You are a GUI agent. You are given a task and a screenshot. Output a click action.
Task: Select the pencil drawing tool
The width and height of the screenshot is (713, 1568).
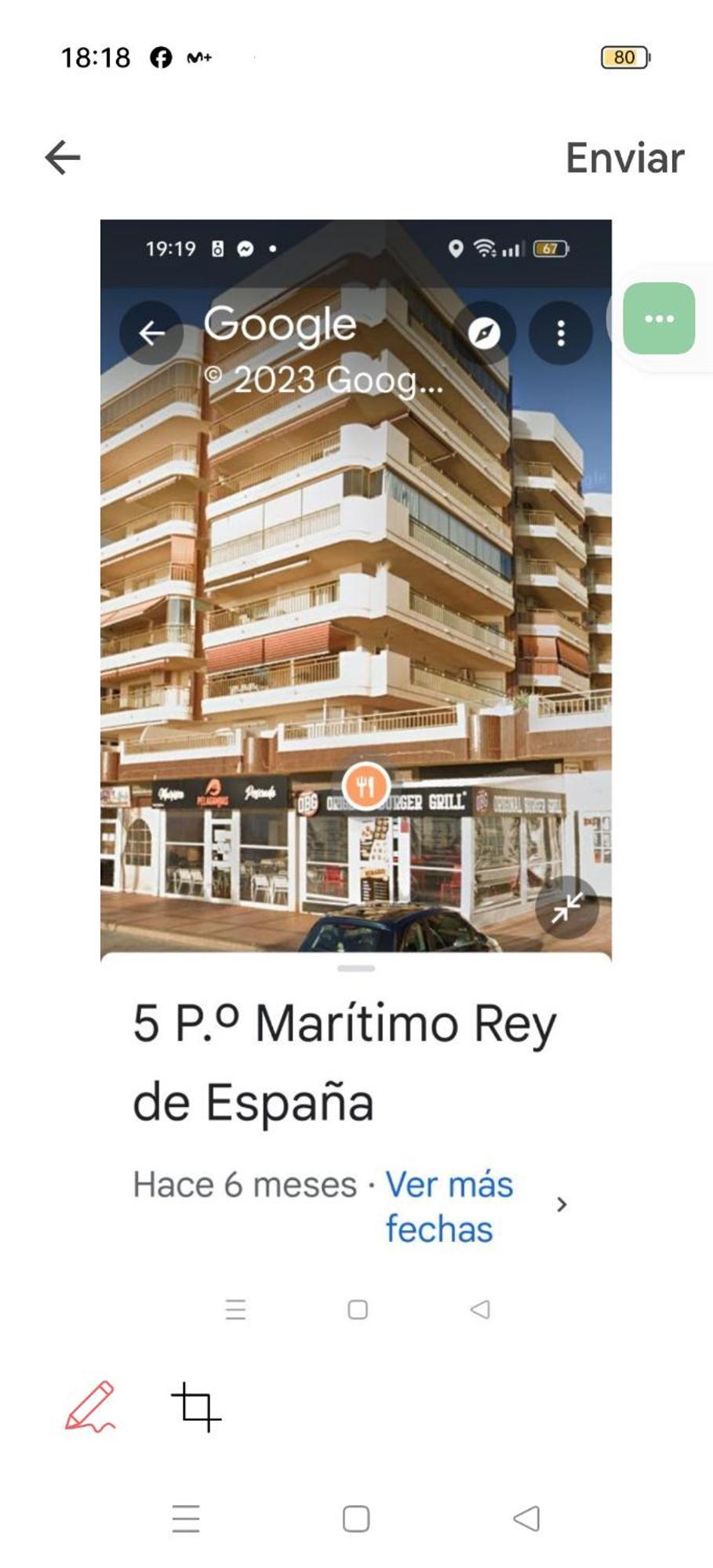(x=90, y=1407)
